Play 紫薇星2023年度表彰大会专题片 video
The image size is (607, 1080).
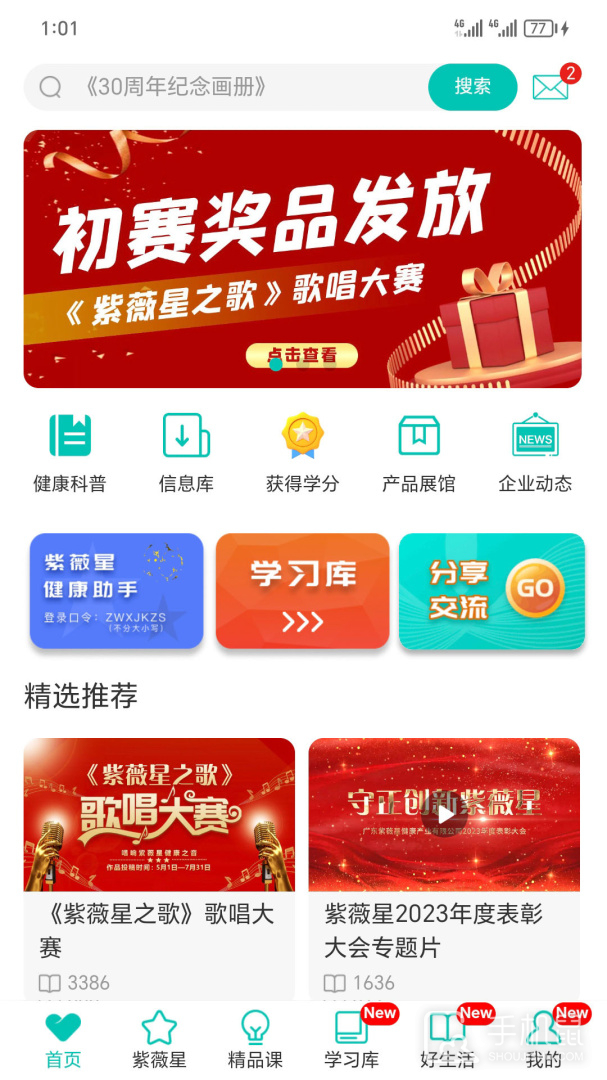(x=444, y=816)
